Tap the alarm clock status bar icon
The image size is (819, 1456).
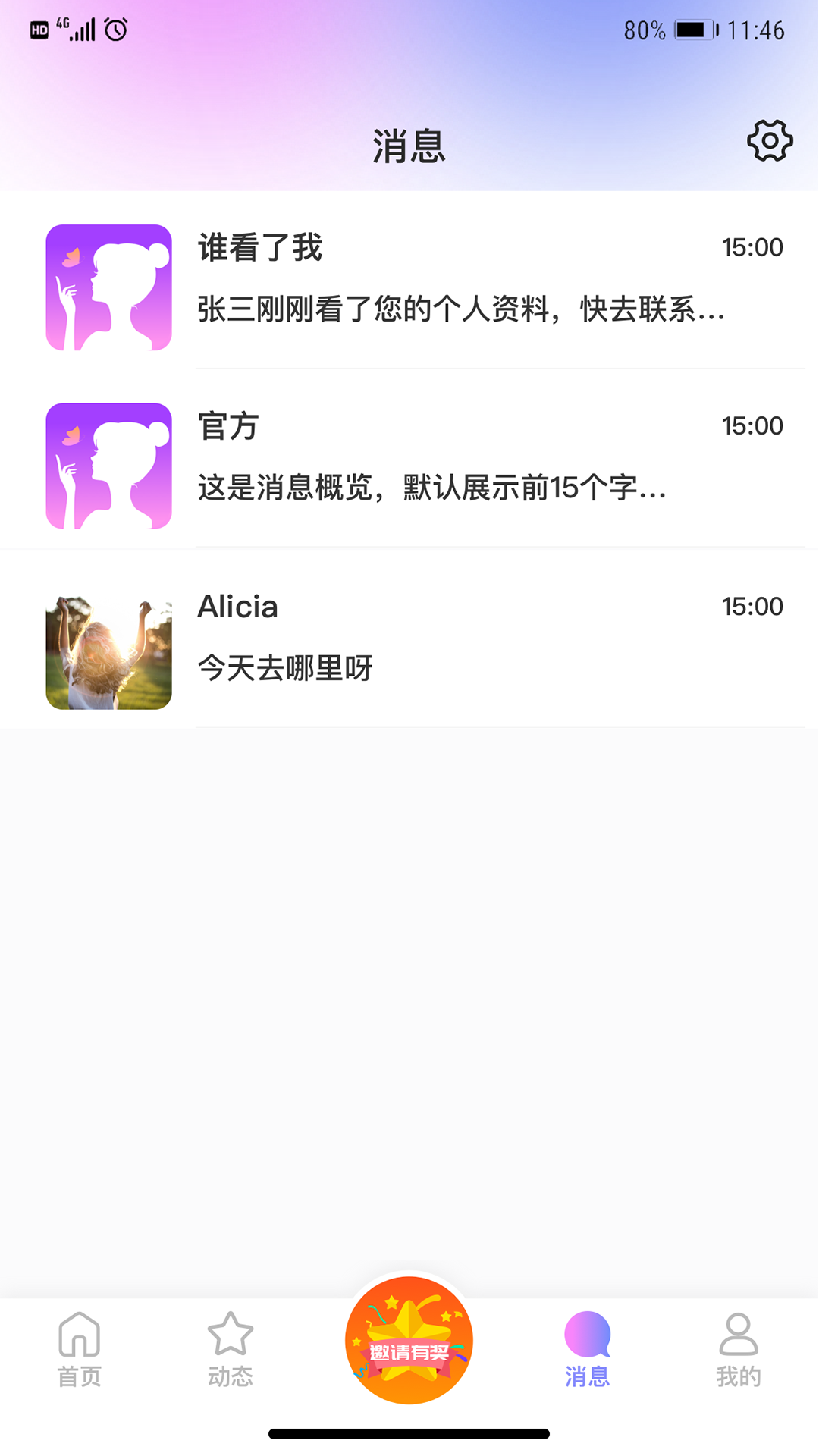(115, 29)
